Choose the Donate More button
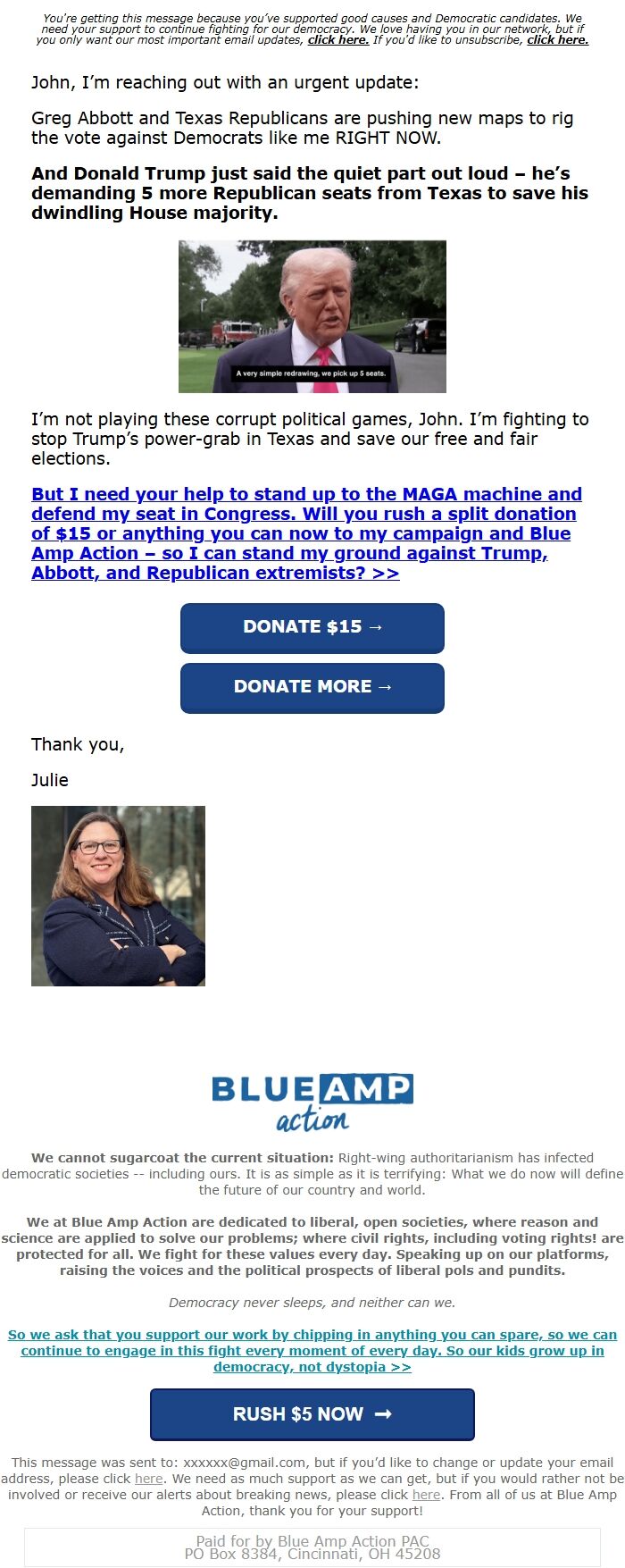The height and width of the screenshot is (1568, 625). point(312,687)
